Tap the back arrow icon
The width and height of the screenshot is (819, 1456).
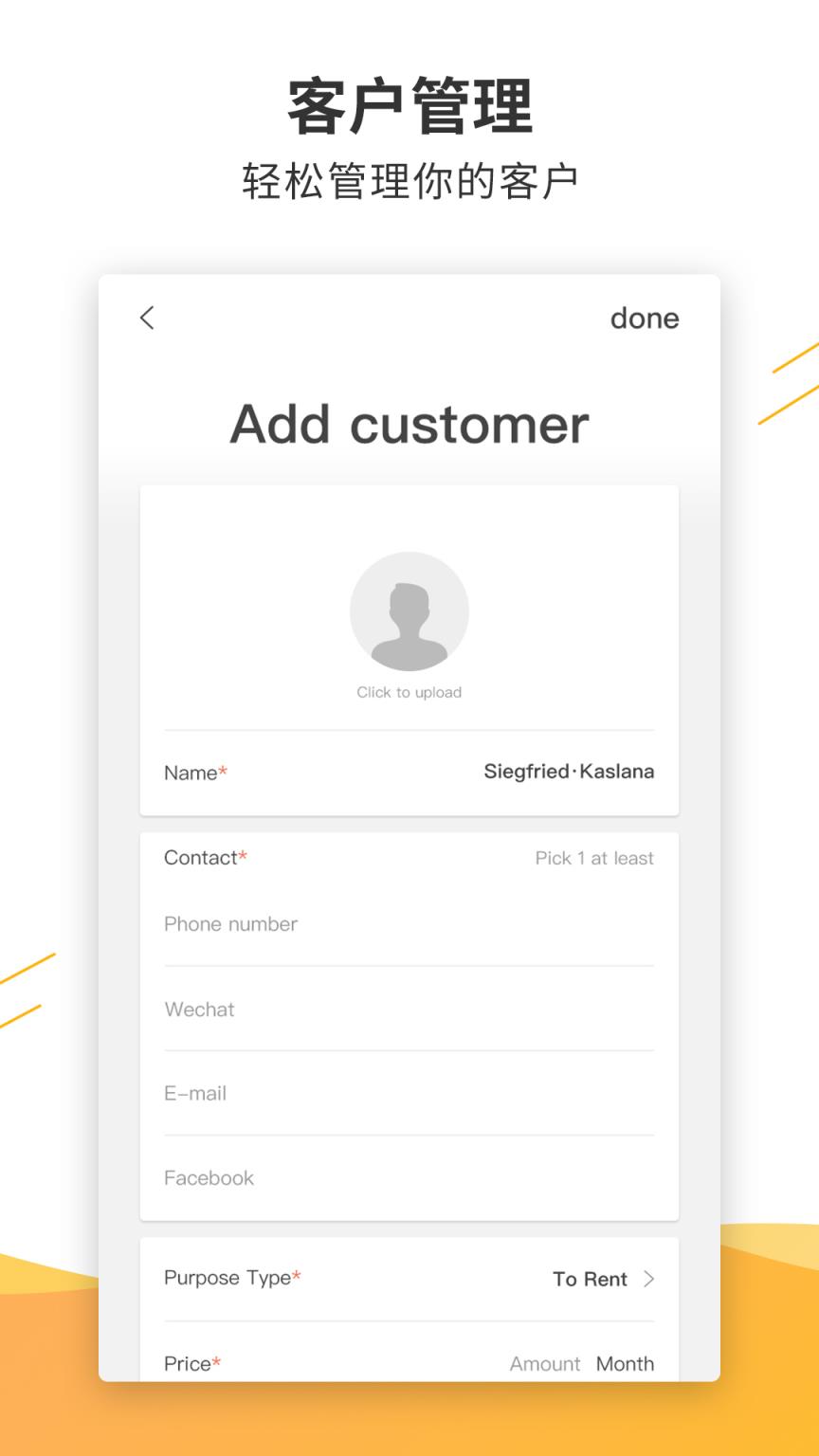point(147,318)
